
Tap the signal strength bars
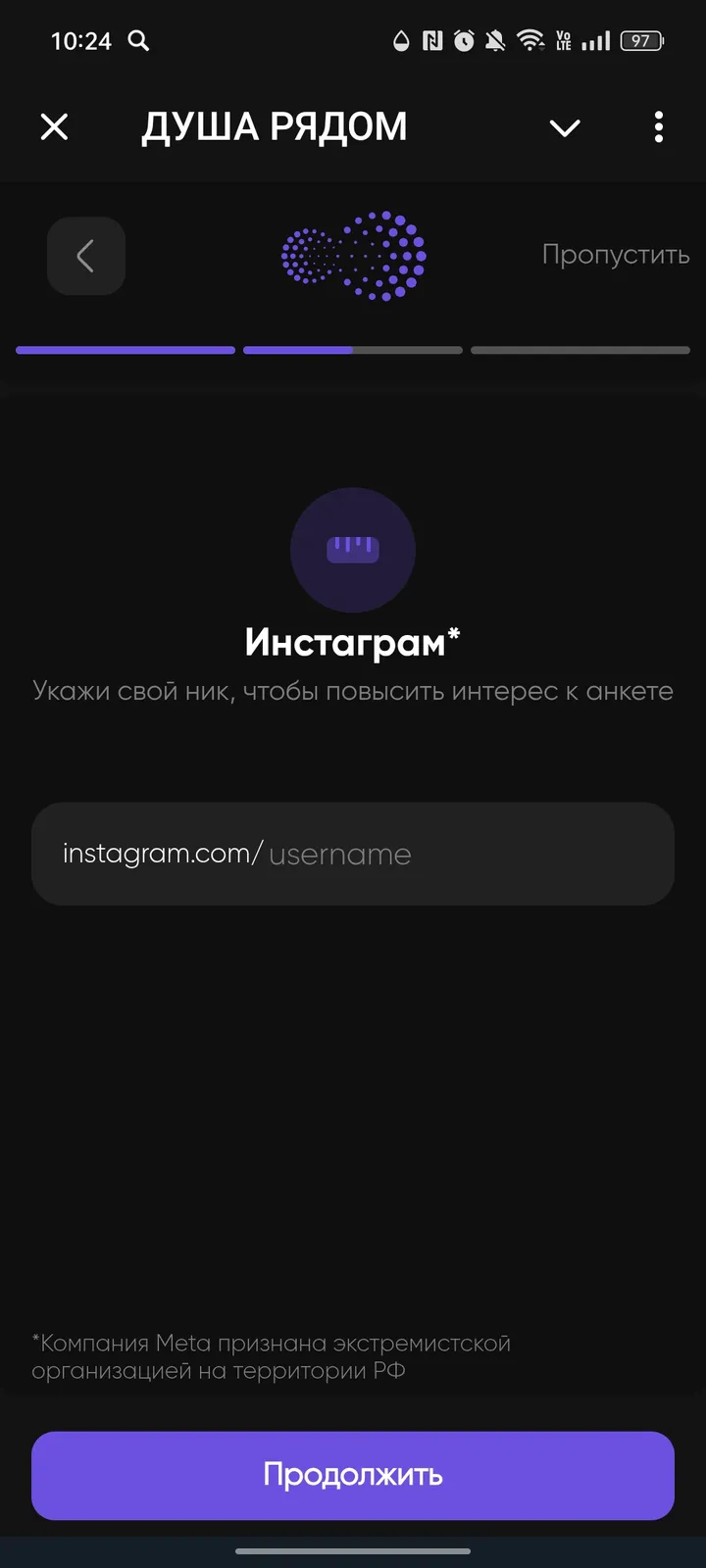(x=597, y=41)
